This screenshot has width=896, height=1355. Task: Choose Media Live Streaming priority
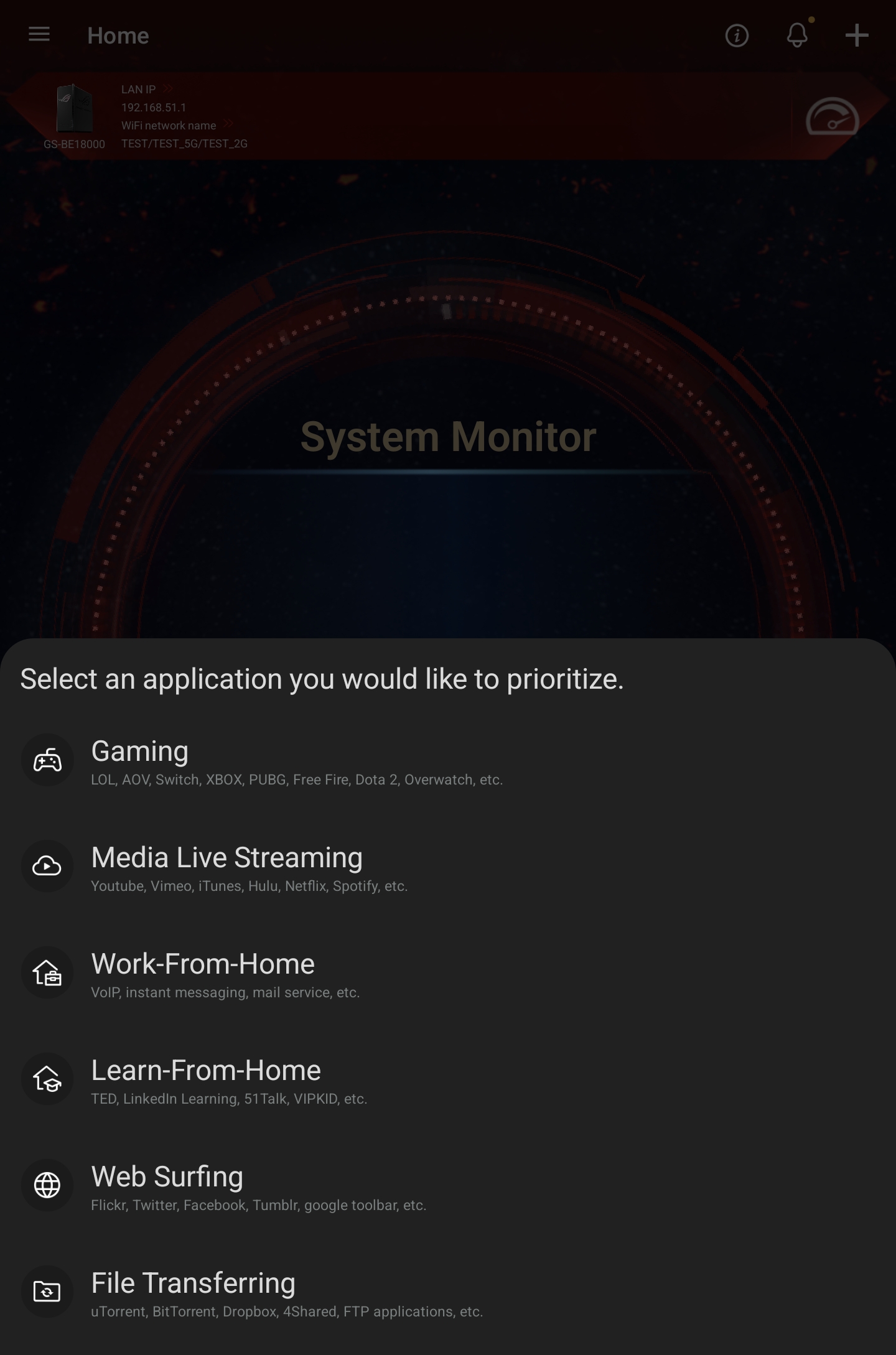226,867
